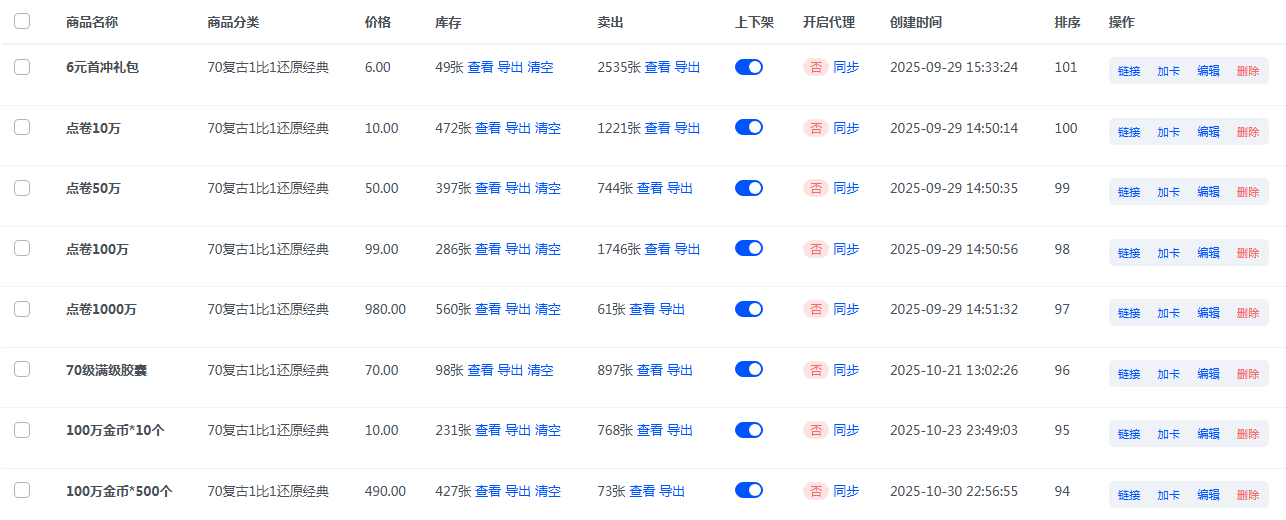This screenshot has height=520, width=1286.
Task: Delete 100万金币*500个 from the list
Action: [x=1248, y=495]
